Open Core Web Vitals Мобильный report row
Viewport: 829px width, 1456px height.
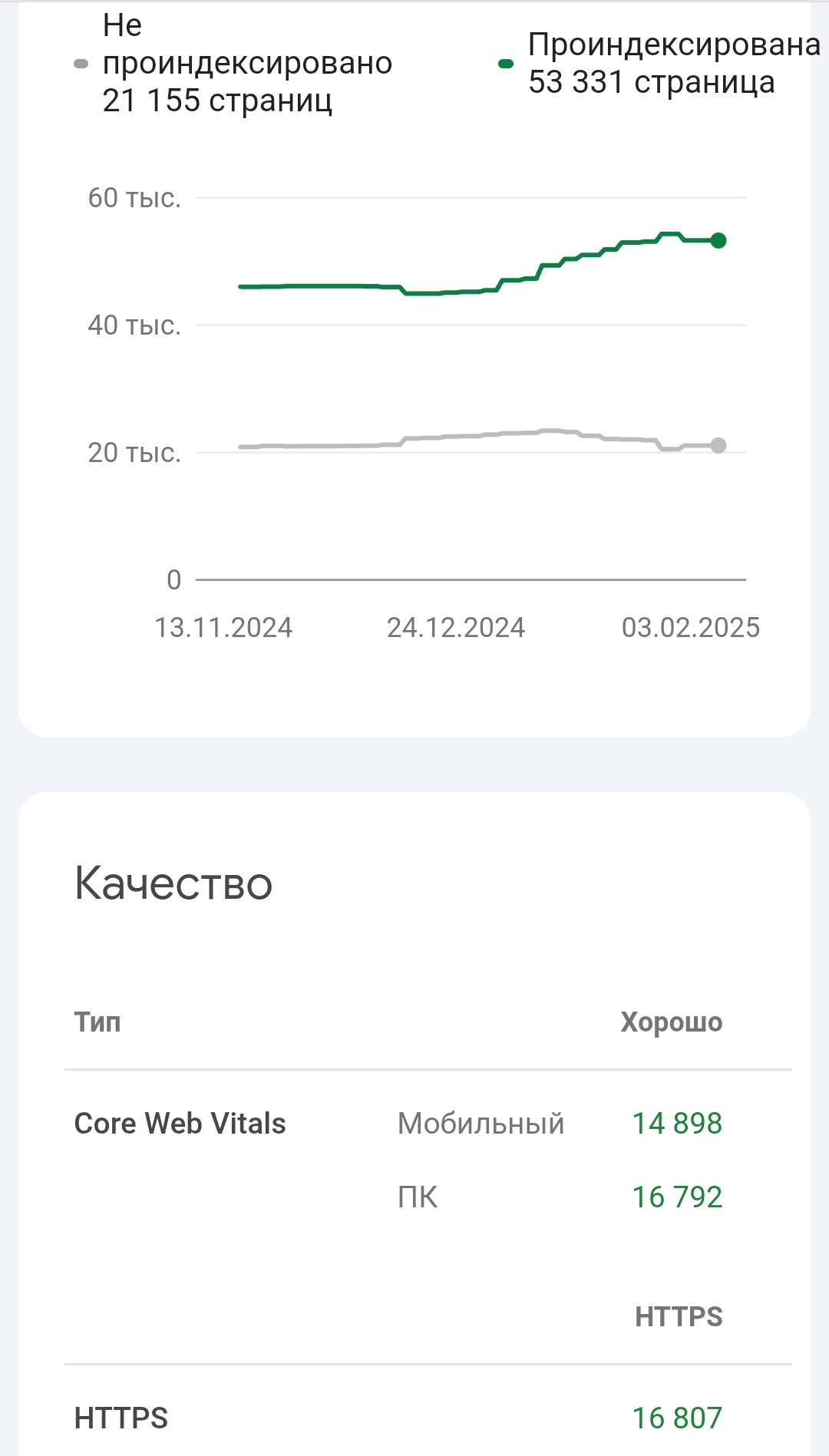coord(428,1124)
